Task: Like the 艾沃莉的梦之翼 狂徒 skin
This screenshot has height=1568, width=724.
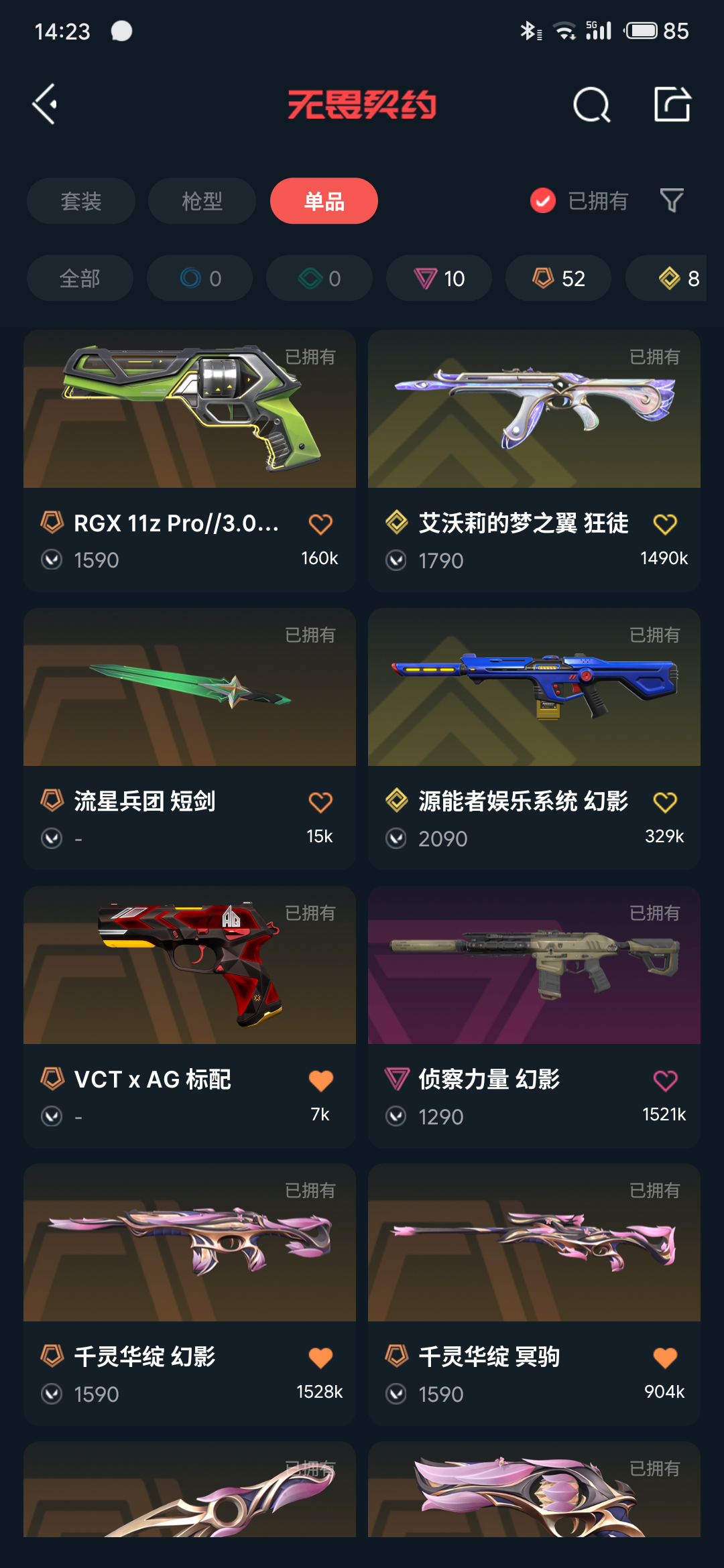Action: [665, 524]
